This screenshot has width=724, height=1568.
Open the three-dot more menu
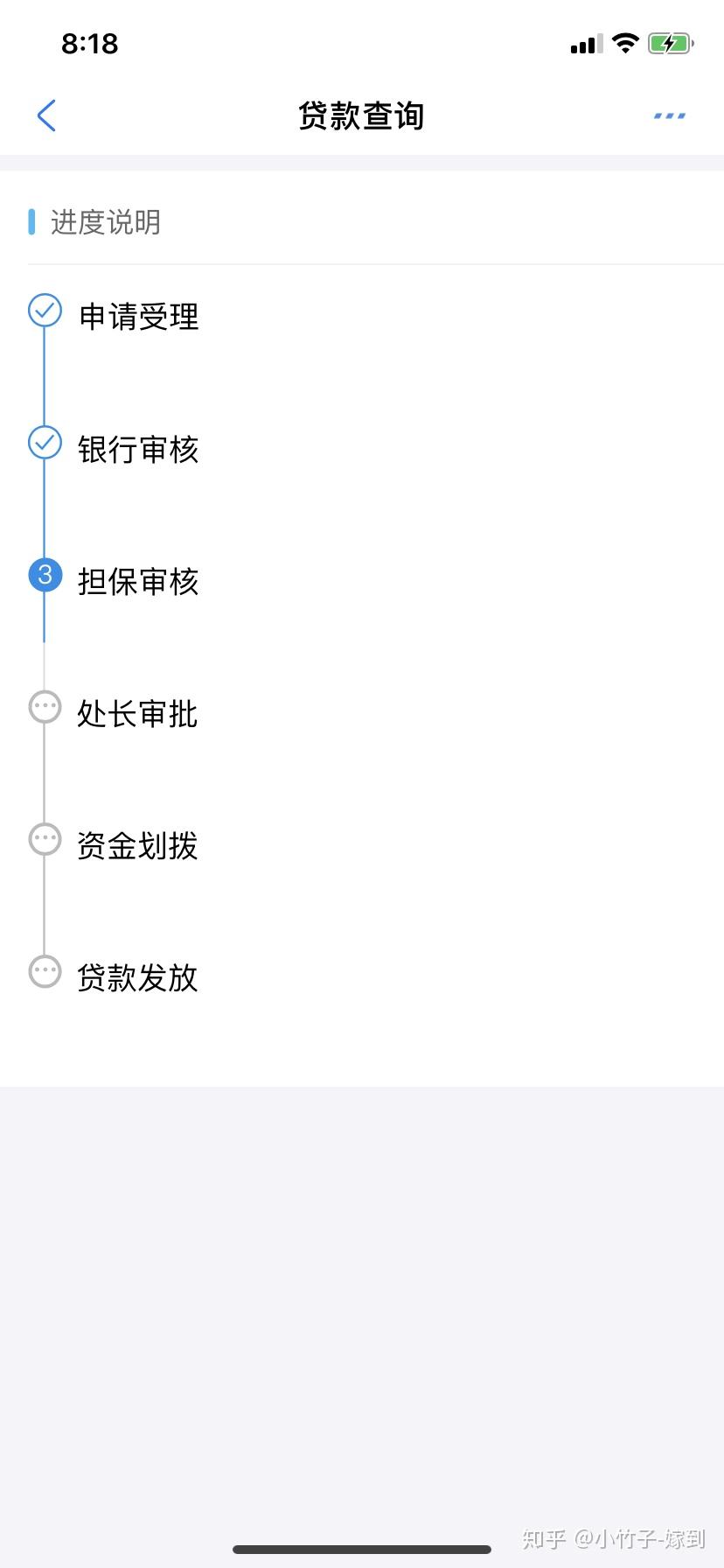click(x=669, y=115)
